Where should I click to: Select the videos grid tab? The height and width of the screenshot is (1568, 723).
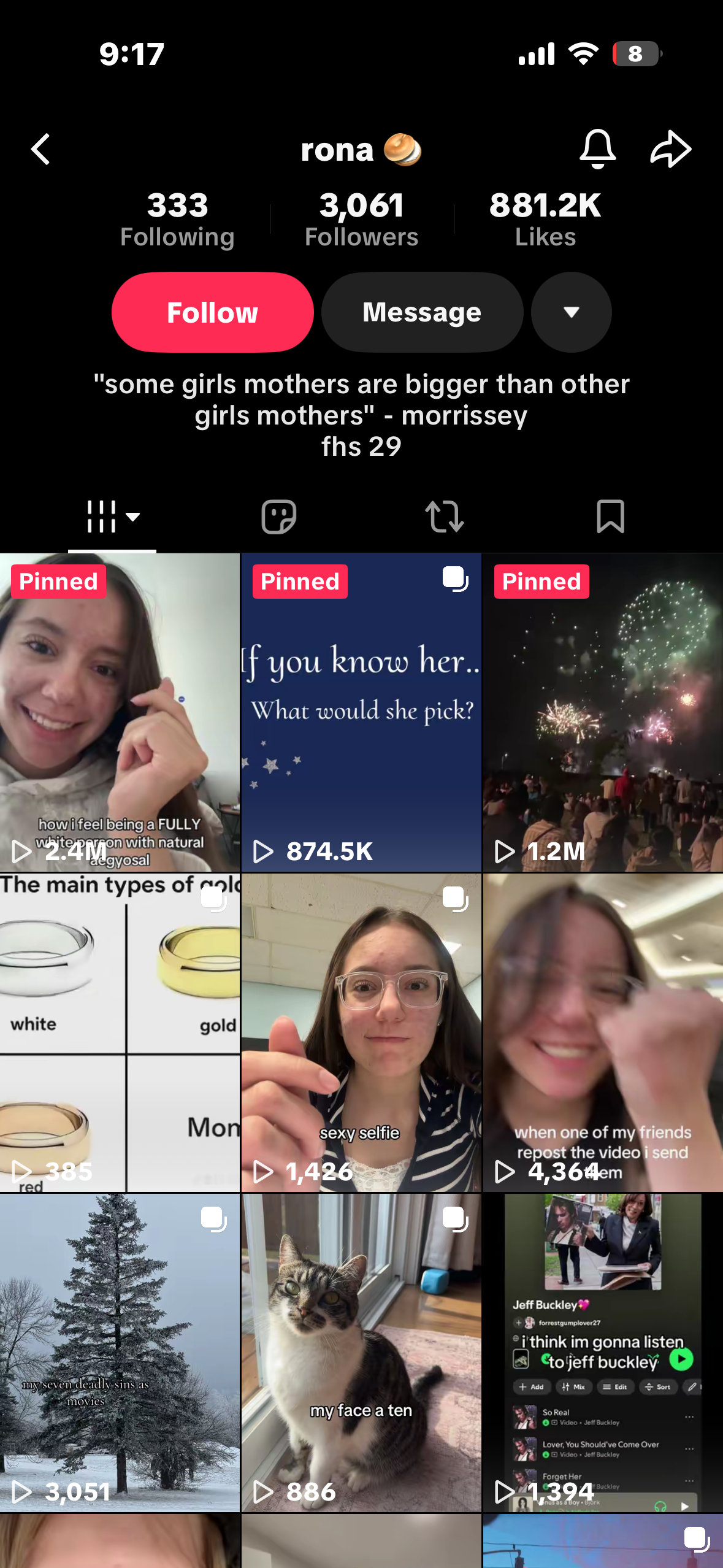pyautogui.click(x=112, y=517)
